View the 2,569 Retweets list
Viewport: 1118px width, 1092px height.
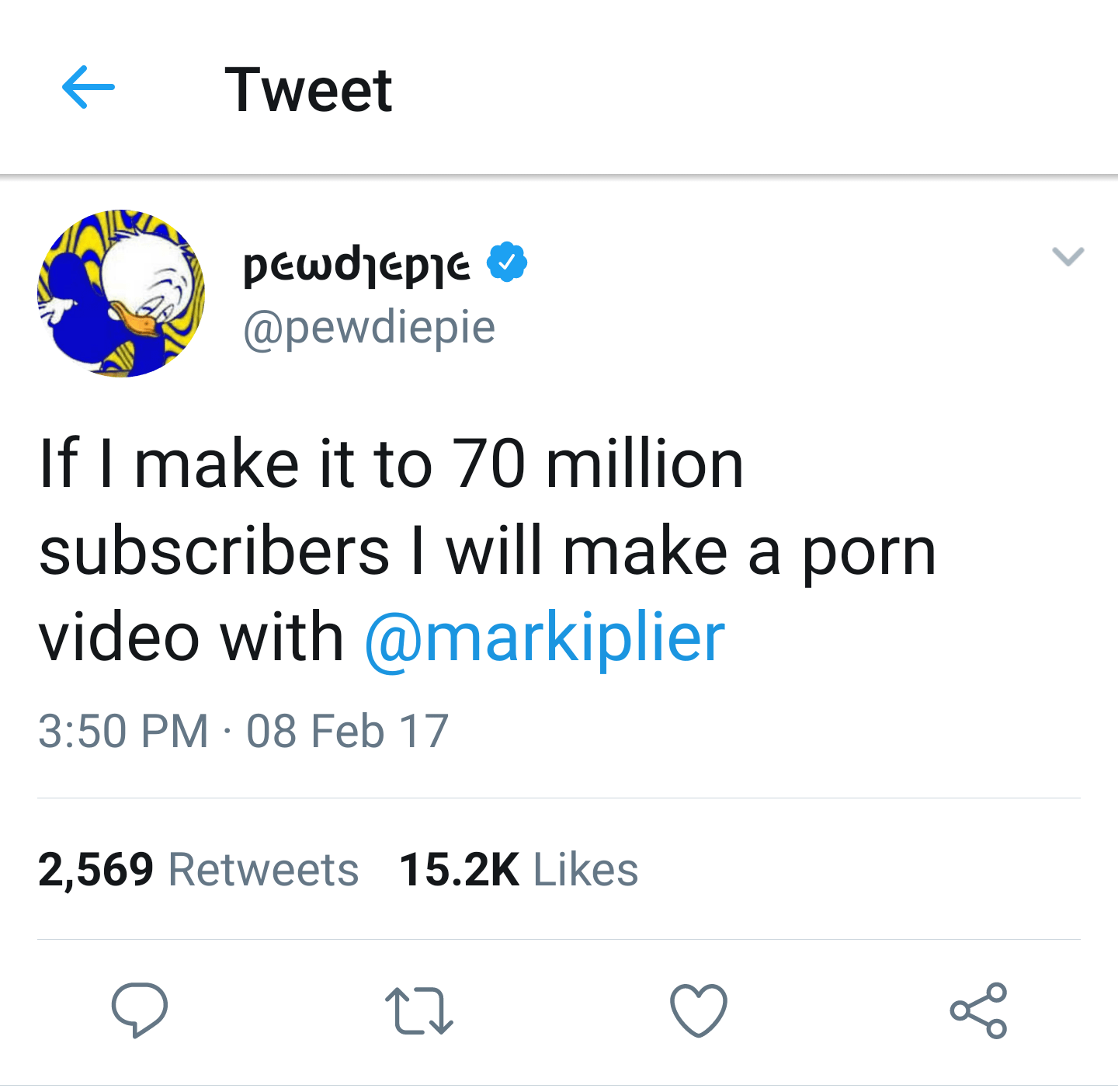[x=198, y=869]
